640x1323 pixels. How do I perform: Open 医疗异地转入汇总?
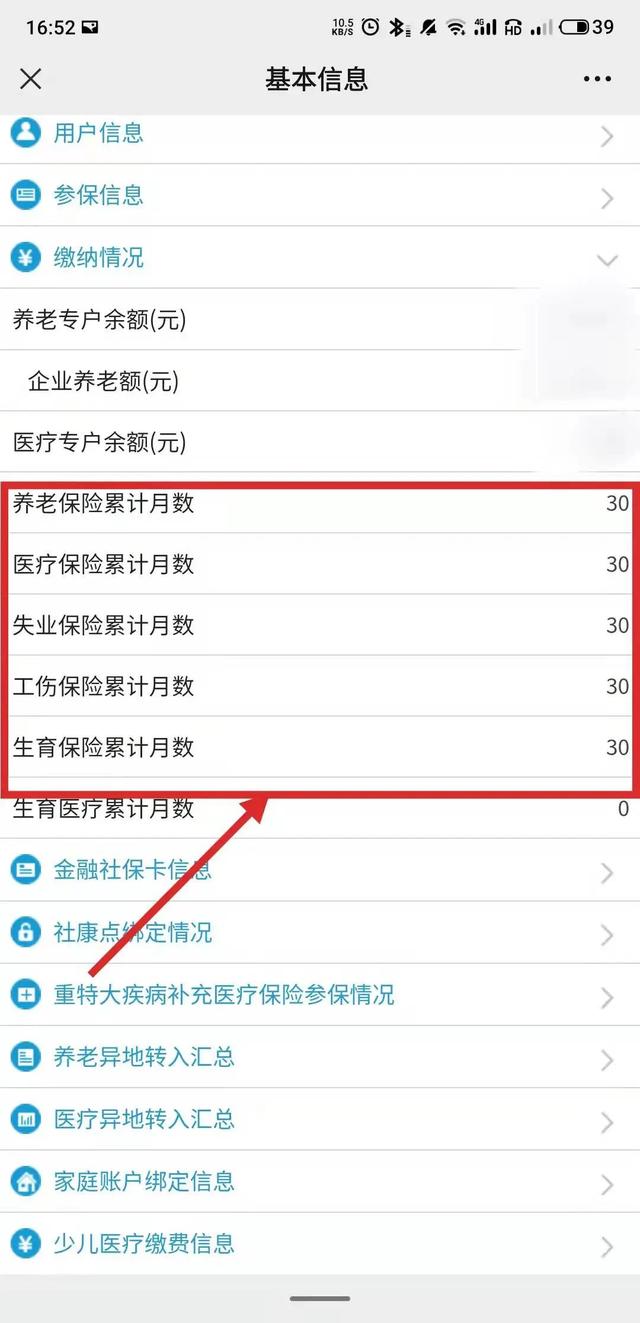coord(320,1118)
